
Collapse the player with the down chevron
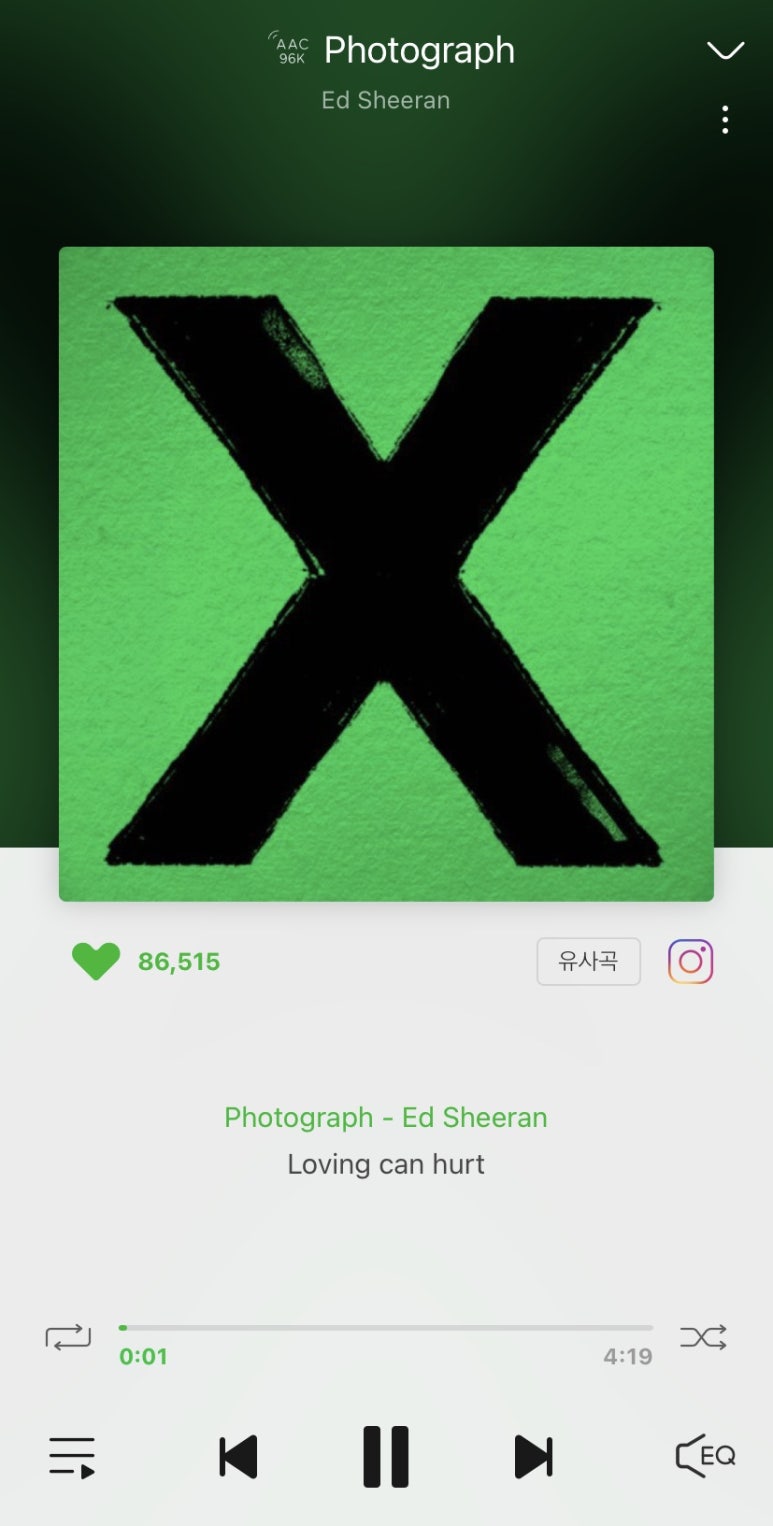(x=725, y=50)
